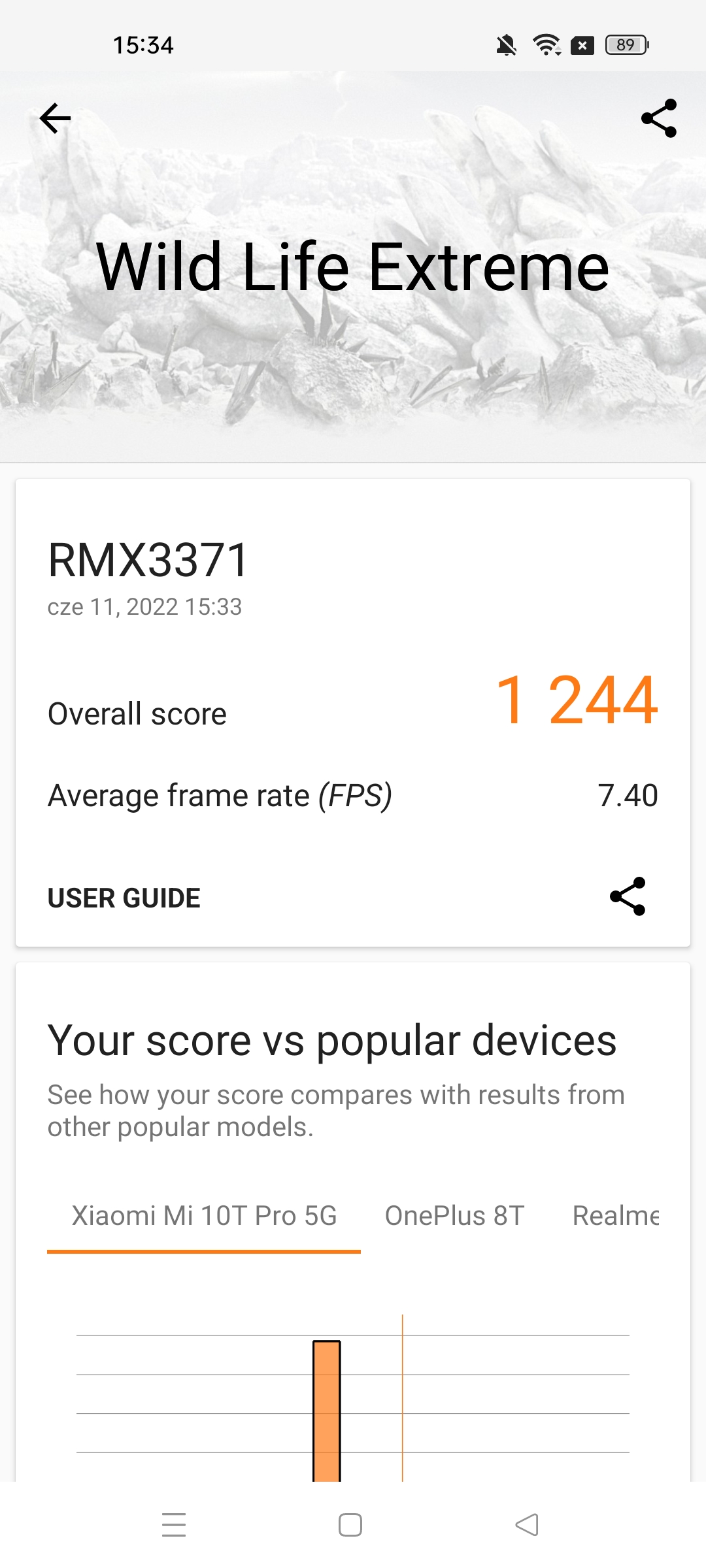Select the Xiaomi Mi 10T Pro 5G tab
The image size is (706, 1568).
(204, 1216)
